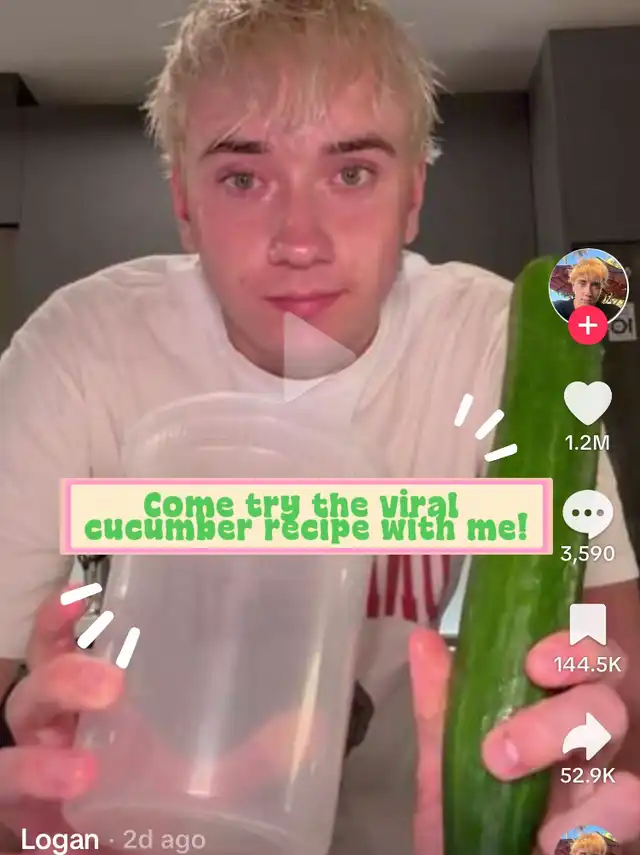Open Logan's username link
Screen dimensions: 640x855
click(61, 839)
